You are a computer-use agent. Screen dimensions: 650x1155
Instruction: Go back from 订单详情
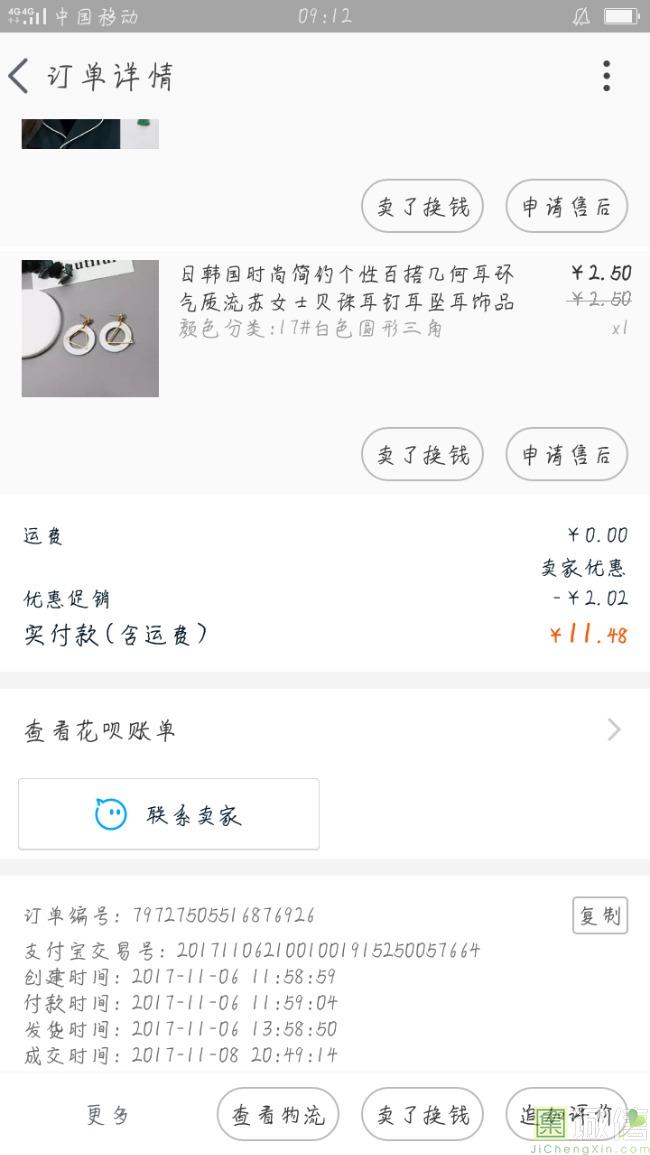pos(20,76)
